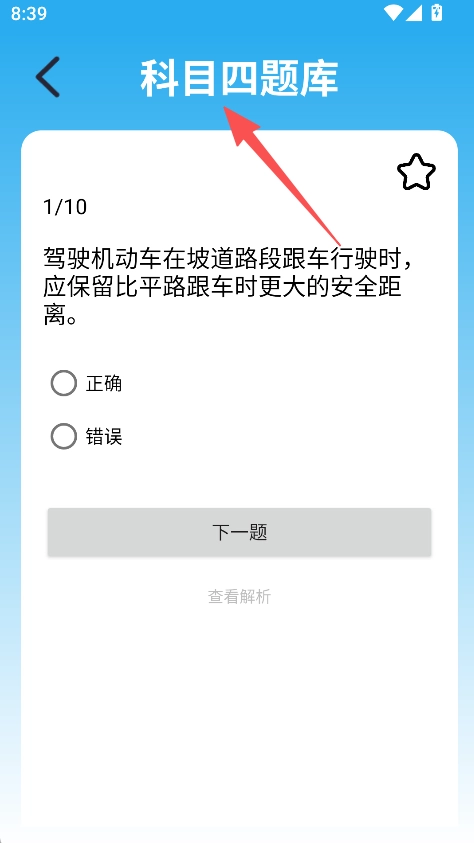This screenshot has height=843, width=474.
Task: Select the 正确 answer option
Action: coord(87,383)
